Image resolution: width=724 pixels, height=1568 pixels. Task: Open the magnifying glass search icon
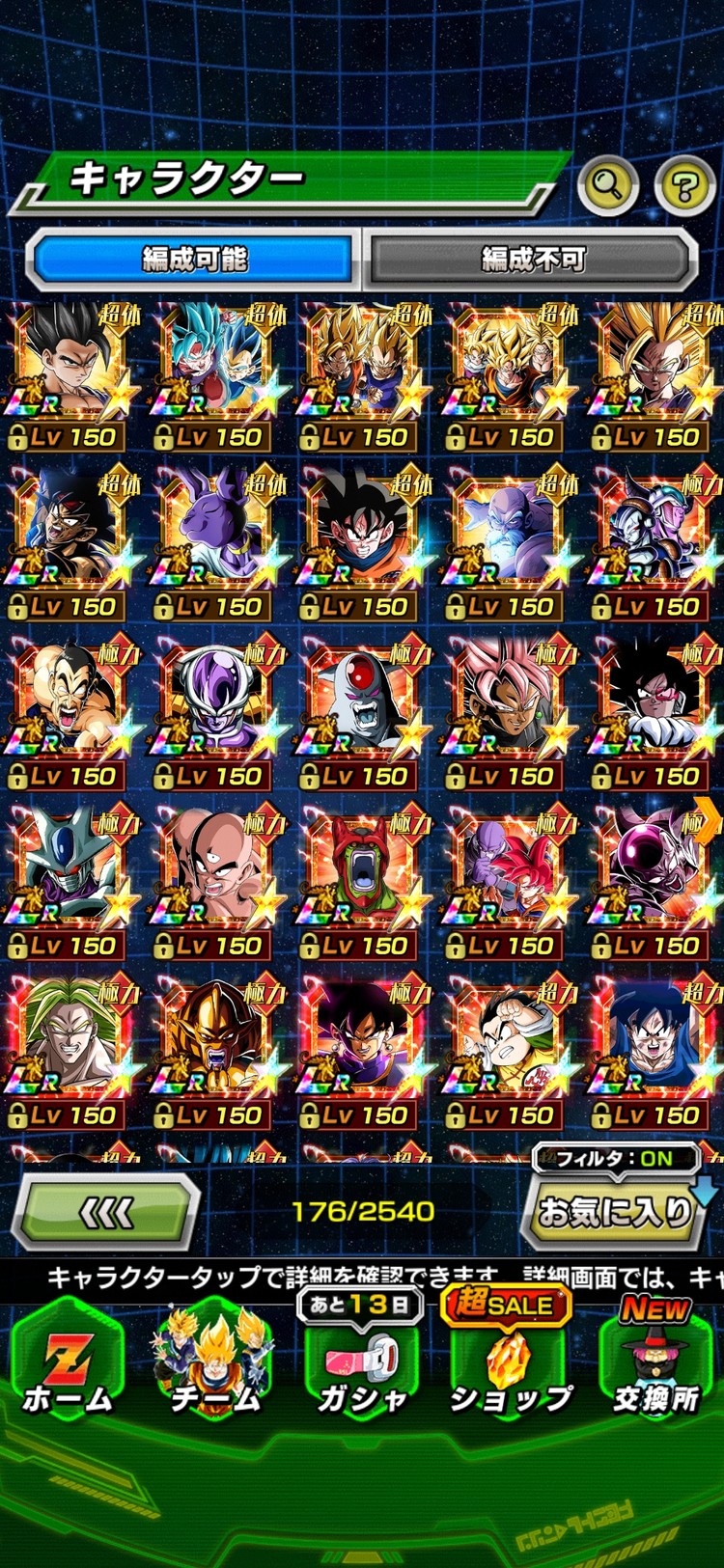pyautogui.click(x=607, y=183)
